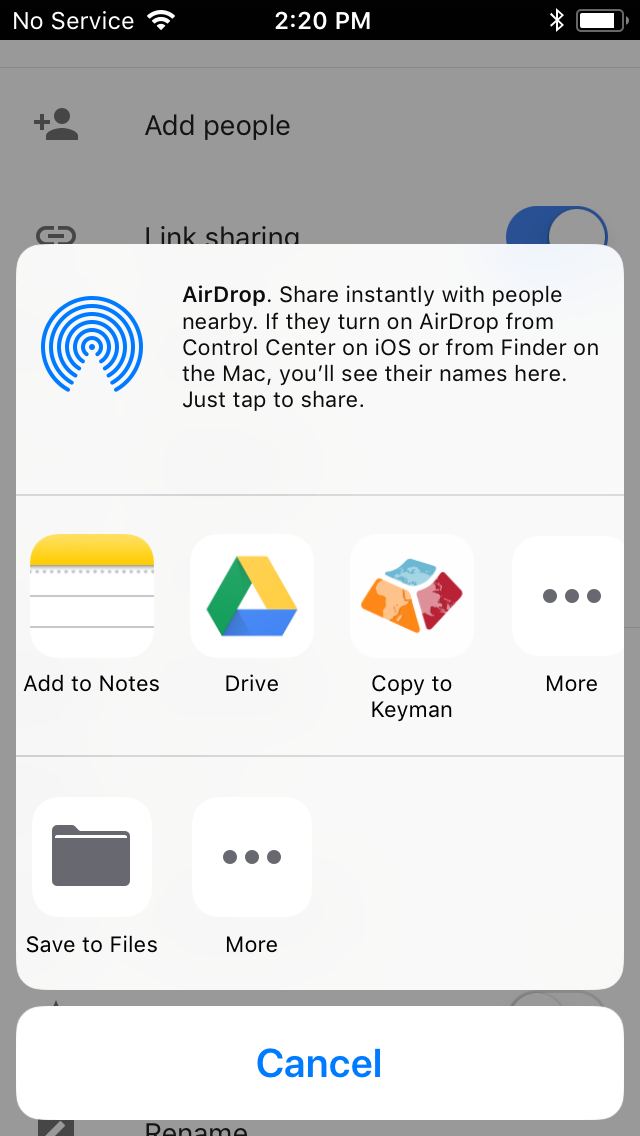
Task: Choose Add to Notes in share sheet
Action: click(x=92, y=597)
